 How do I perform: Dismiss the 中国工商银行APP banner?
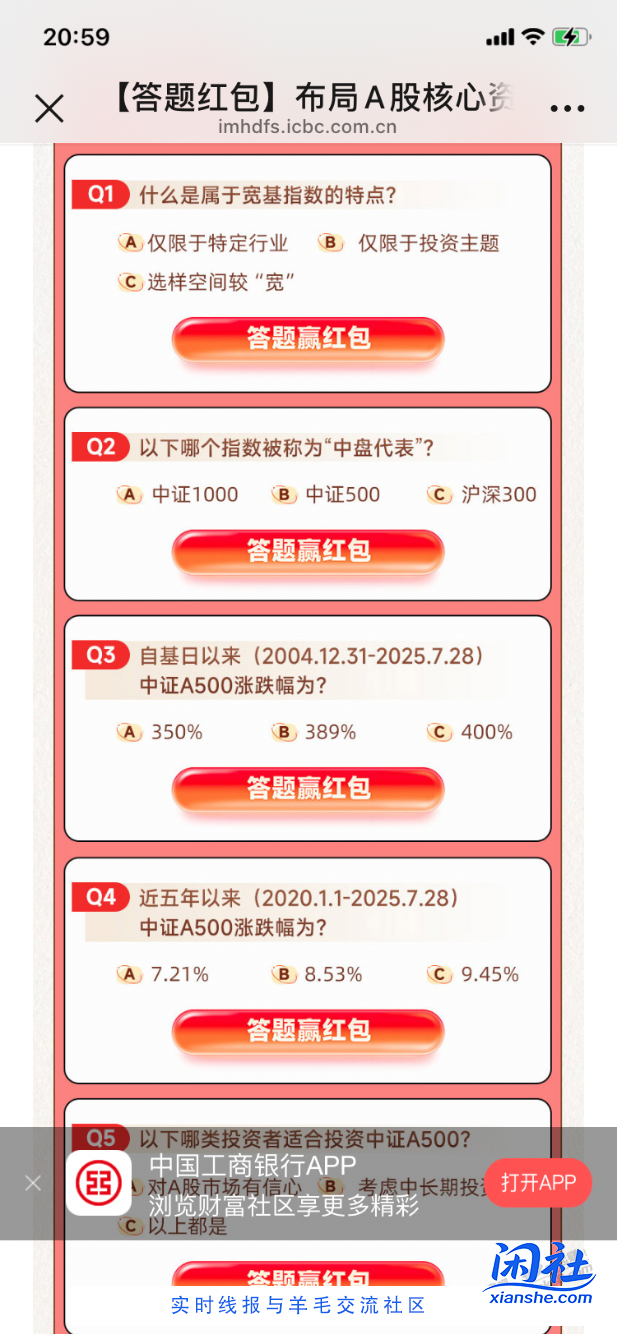(x=33, y=1183)
